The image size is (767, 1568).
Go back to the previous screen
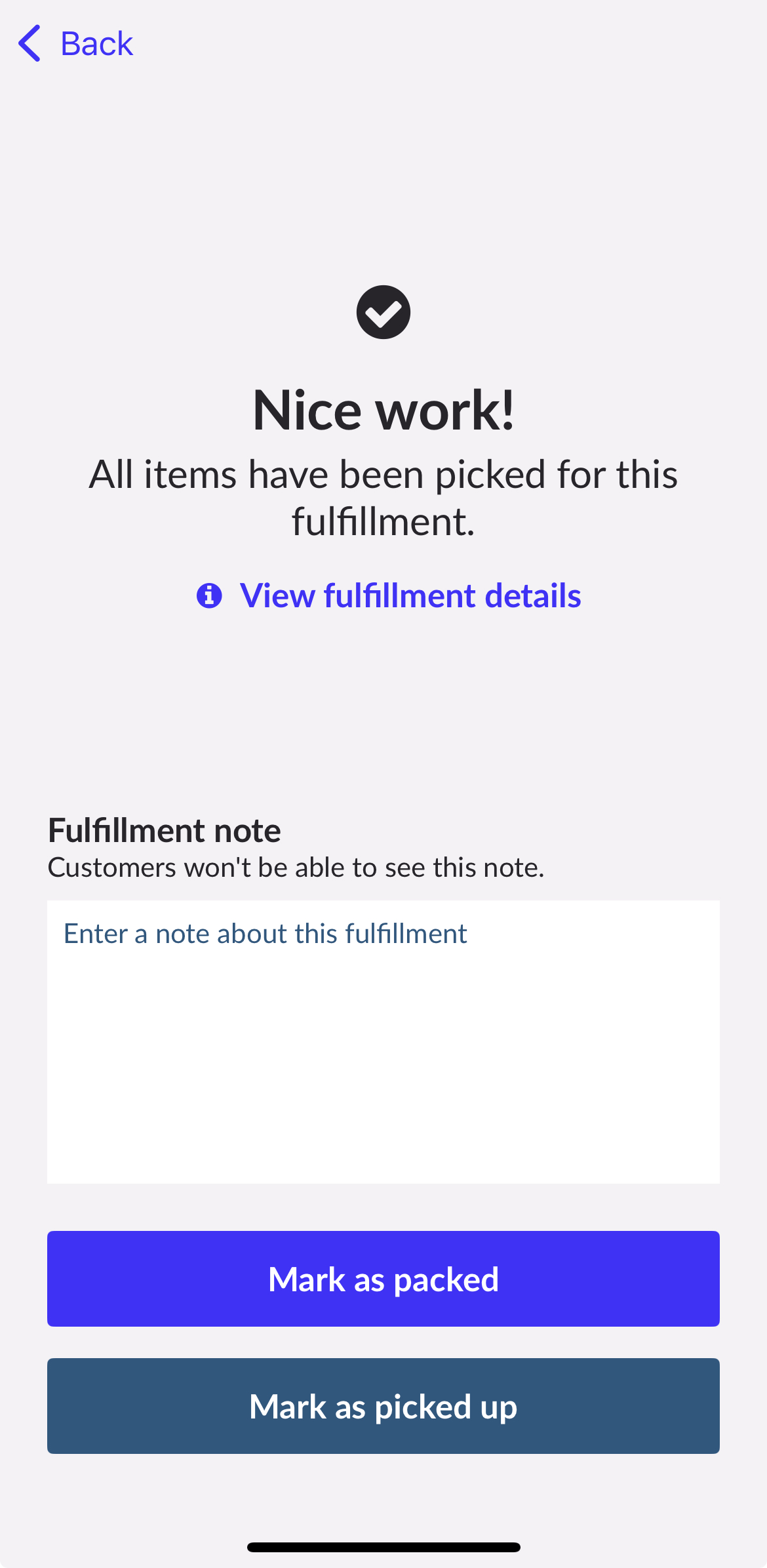75,44
